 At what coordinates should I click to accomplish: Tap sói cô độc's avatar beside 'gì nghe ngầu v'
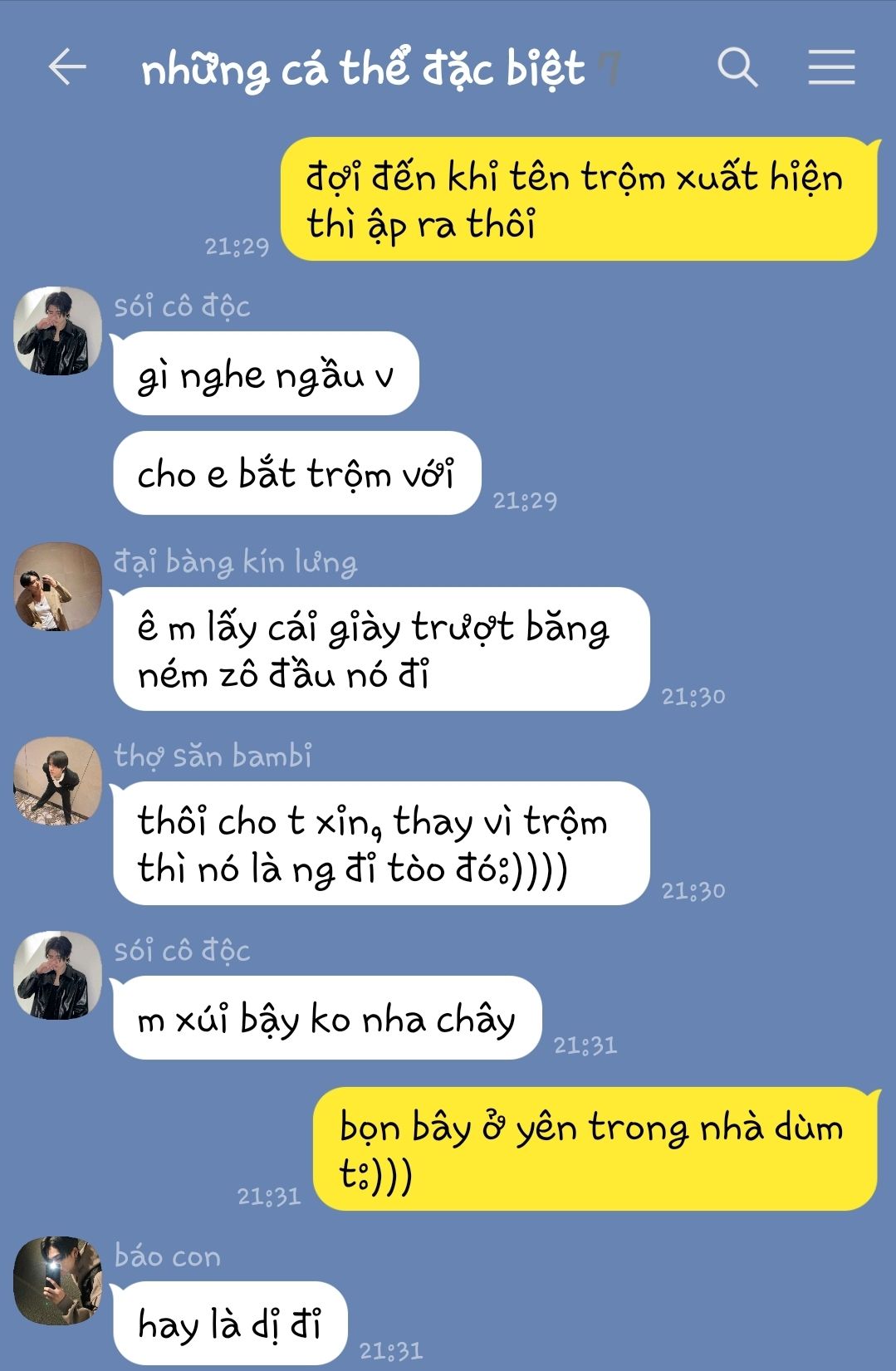[57, 331]
